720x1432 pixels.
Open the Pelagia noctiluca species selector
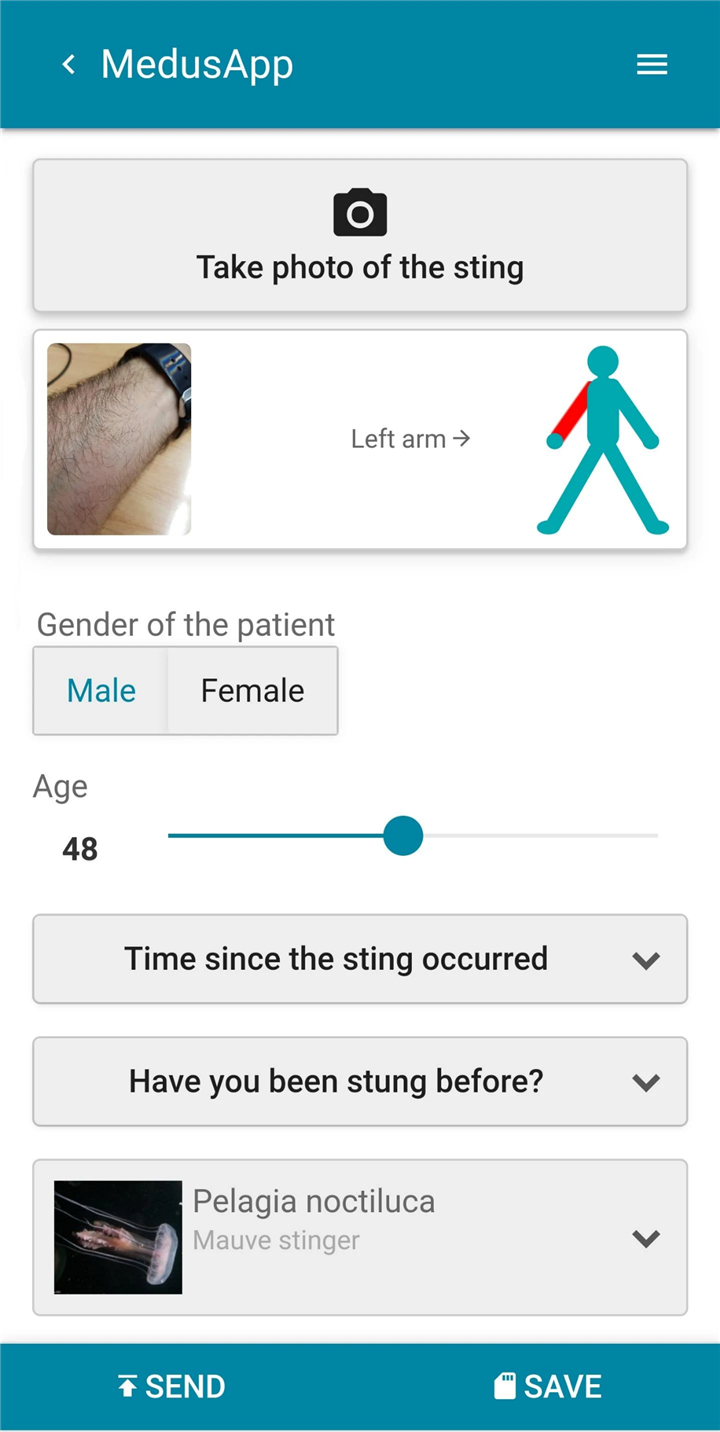[x=360, y=1238]
